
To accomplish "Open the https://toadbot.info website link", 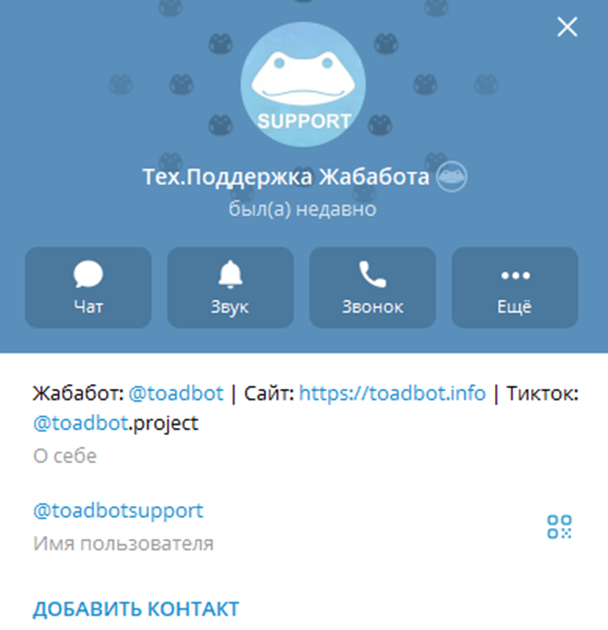I will click(392, 393).
